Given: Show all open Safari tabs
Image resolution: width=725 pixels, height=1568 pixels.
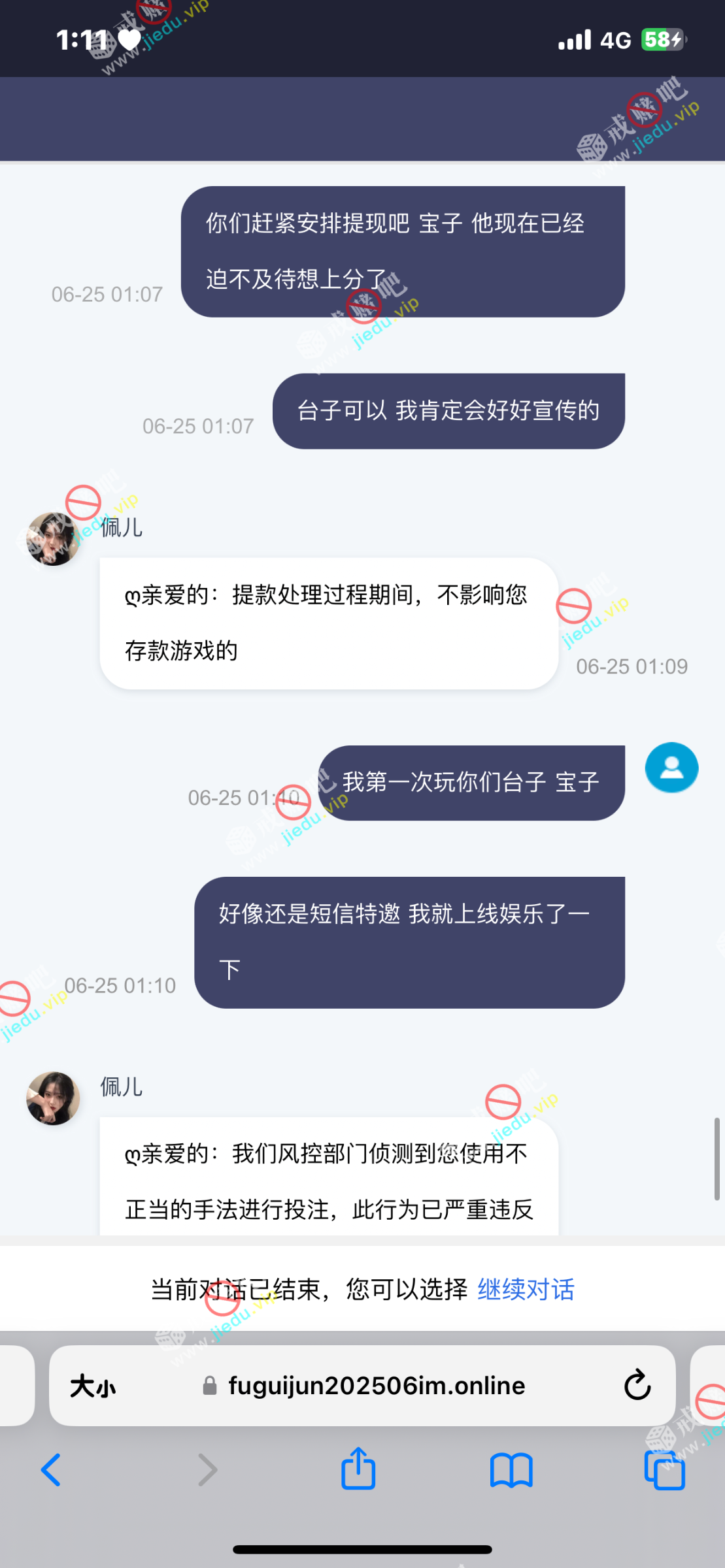Looking at the screenshot, I should point(664,1470).
